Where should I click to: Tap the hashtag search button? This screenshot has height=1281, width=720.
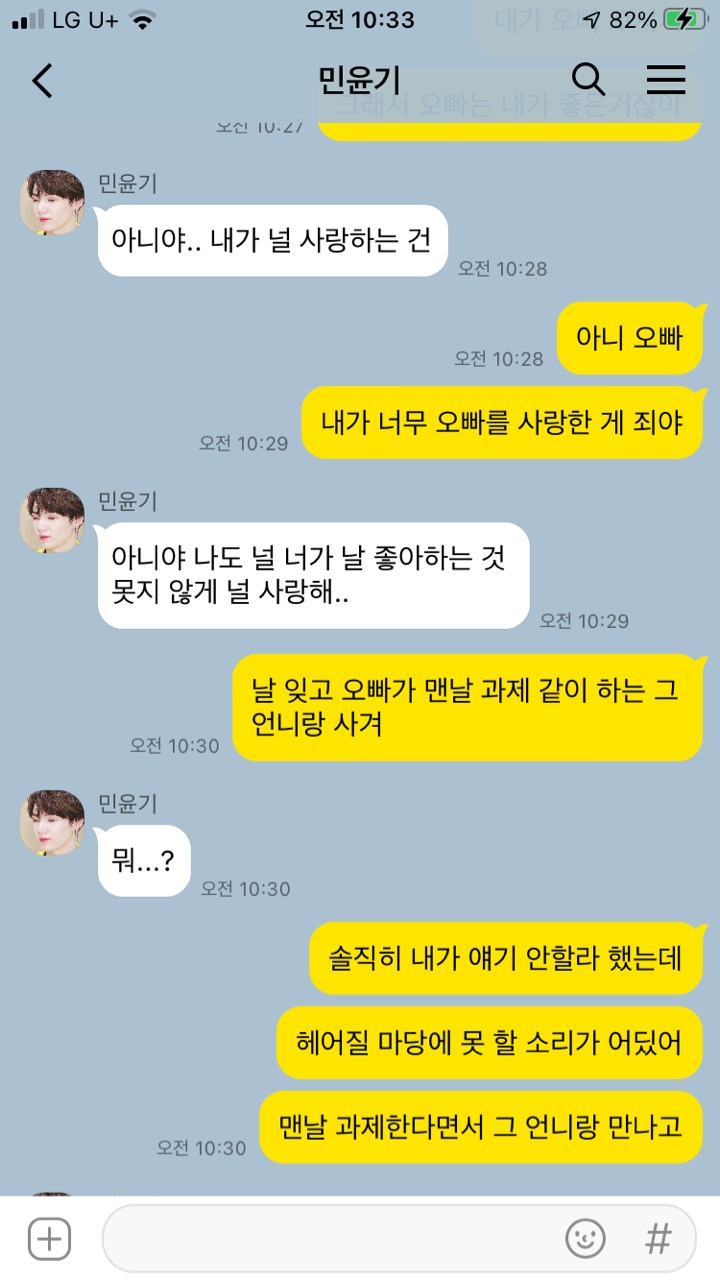pos(658,1239)
